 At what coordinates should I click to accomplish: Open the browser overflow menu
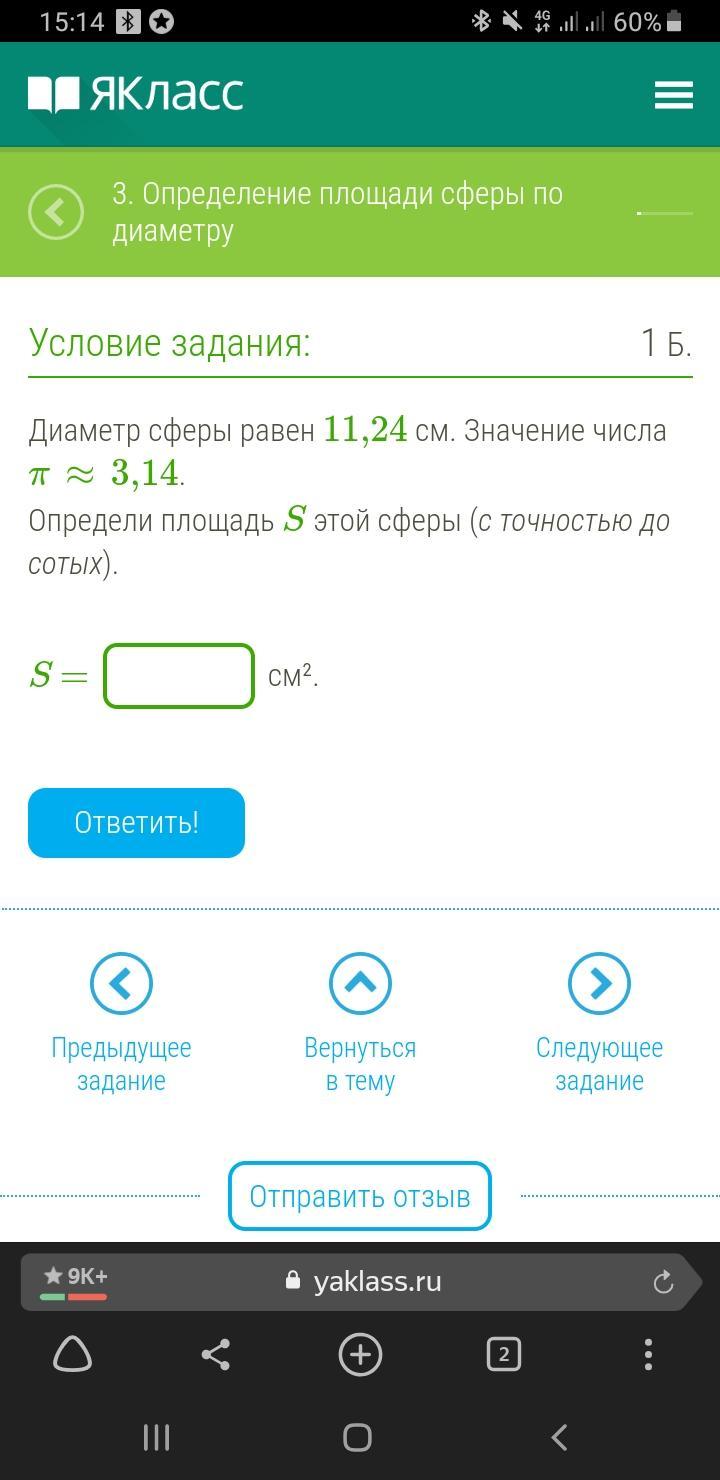(x=648, y=1355)
